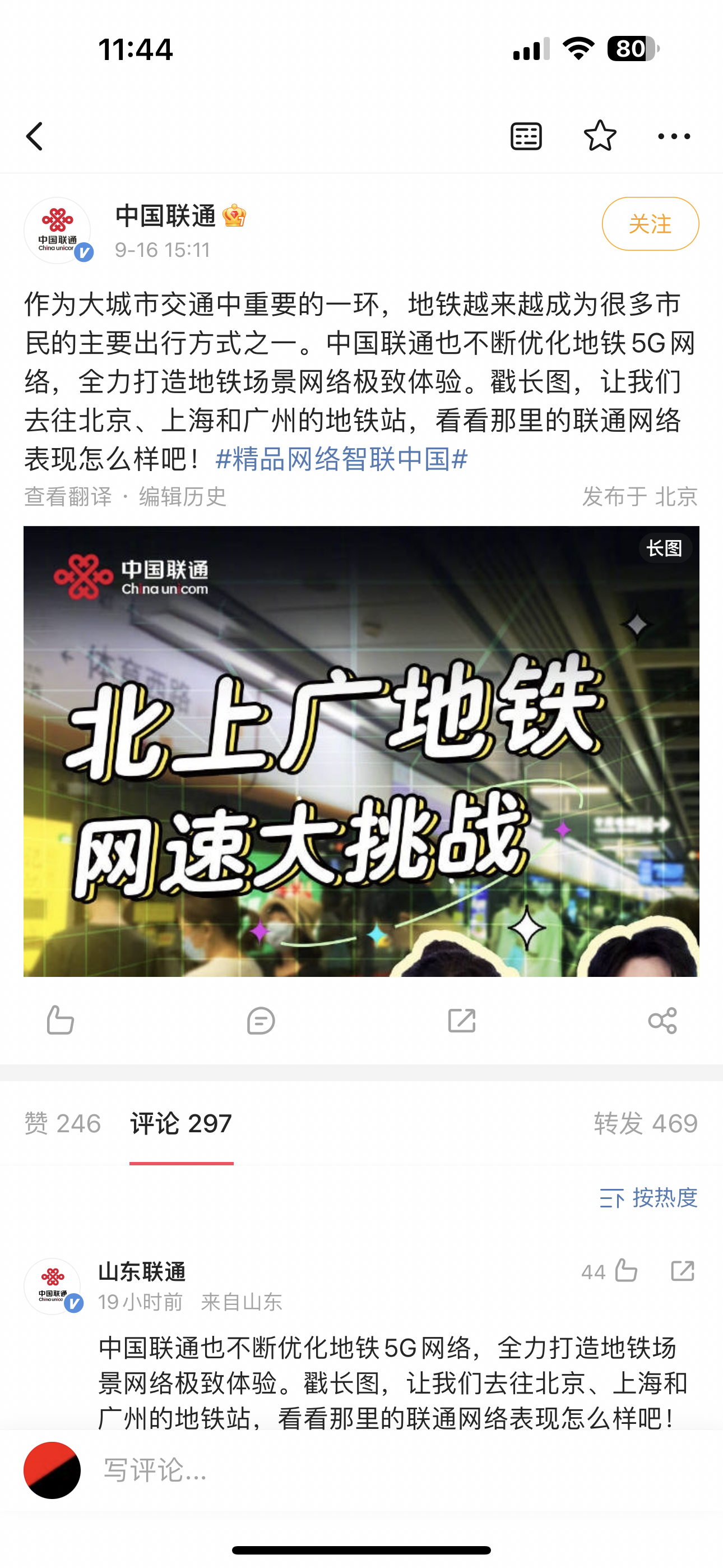Comment on the post via bubble icon

point(261,1020)
